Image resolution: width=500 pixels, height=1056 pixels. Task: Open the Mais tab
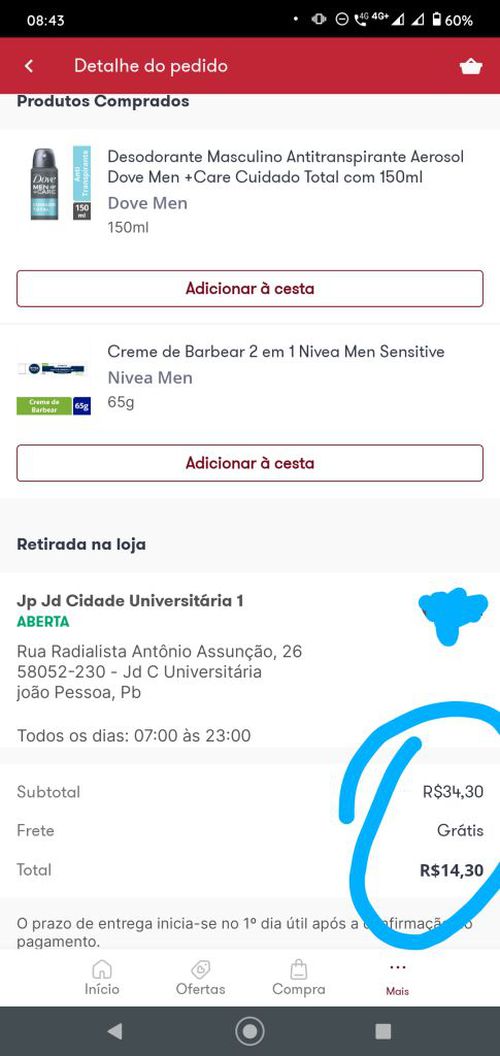pyautogui.click(x=398, y=978)
